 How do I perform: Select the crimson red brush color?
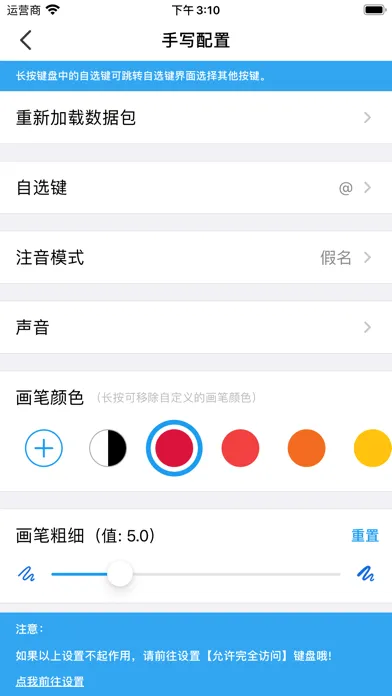point(174,448)
